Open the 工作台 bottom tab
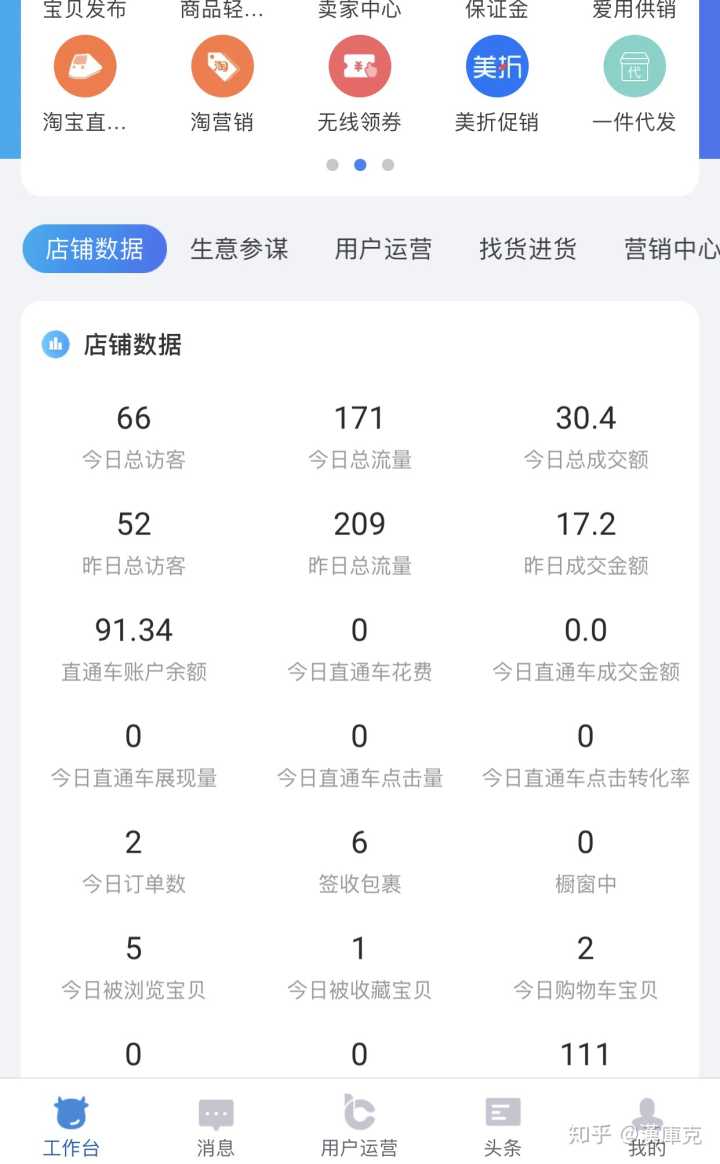The image size is (720, 1164). point(71,1124)
